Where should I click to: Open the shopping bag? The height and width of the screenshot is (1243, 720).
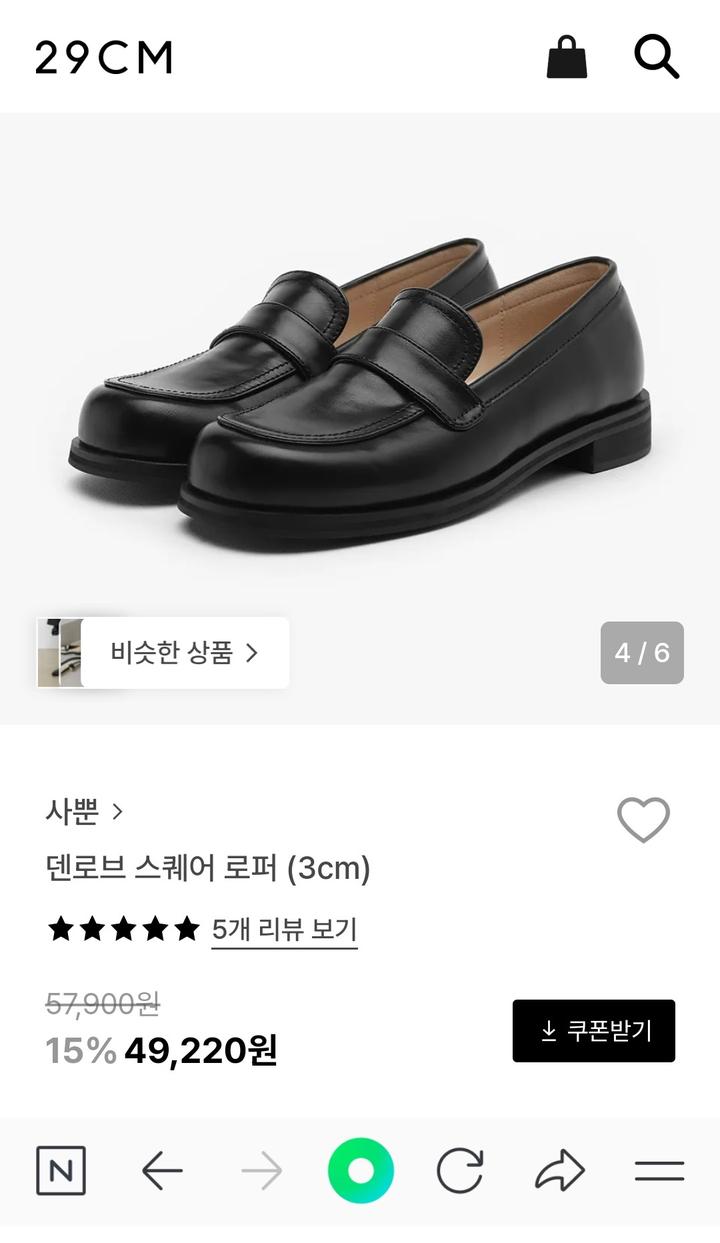[567, 57]
